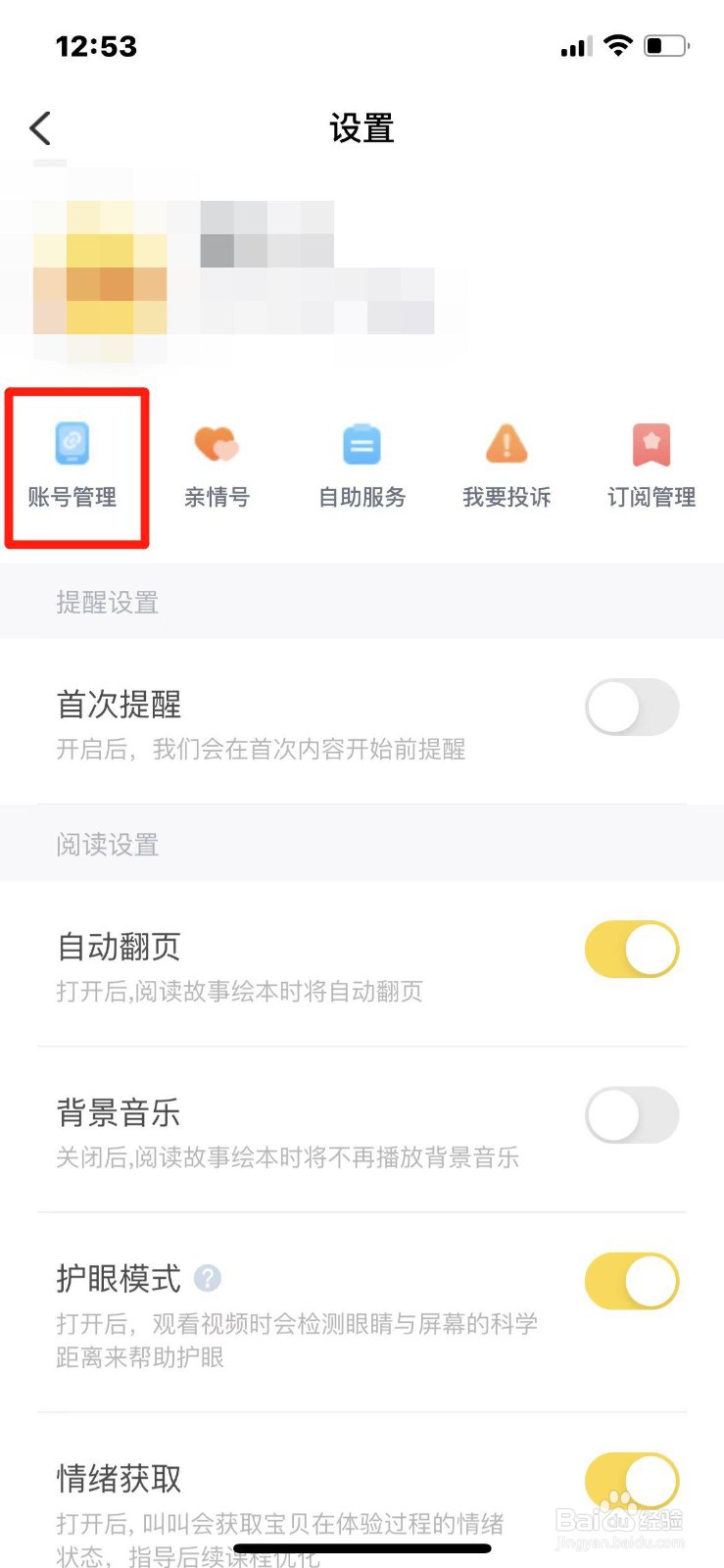Tap the Wi-Fi icon in status bar
The image size is (724, 1568).
click(x=618, y=44)
